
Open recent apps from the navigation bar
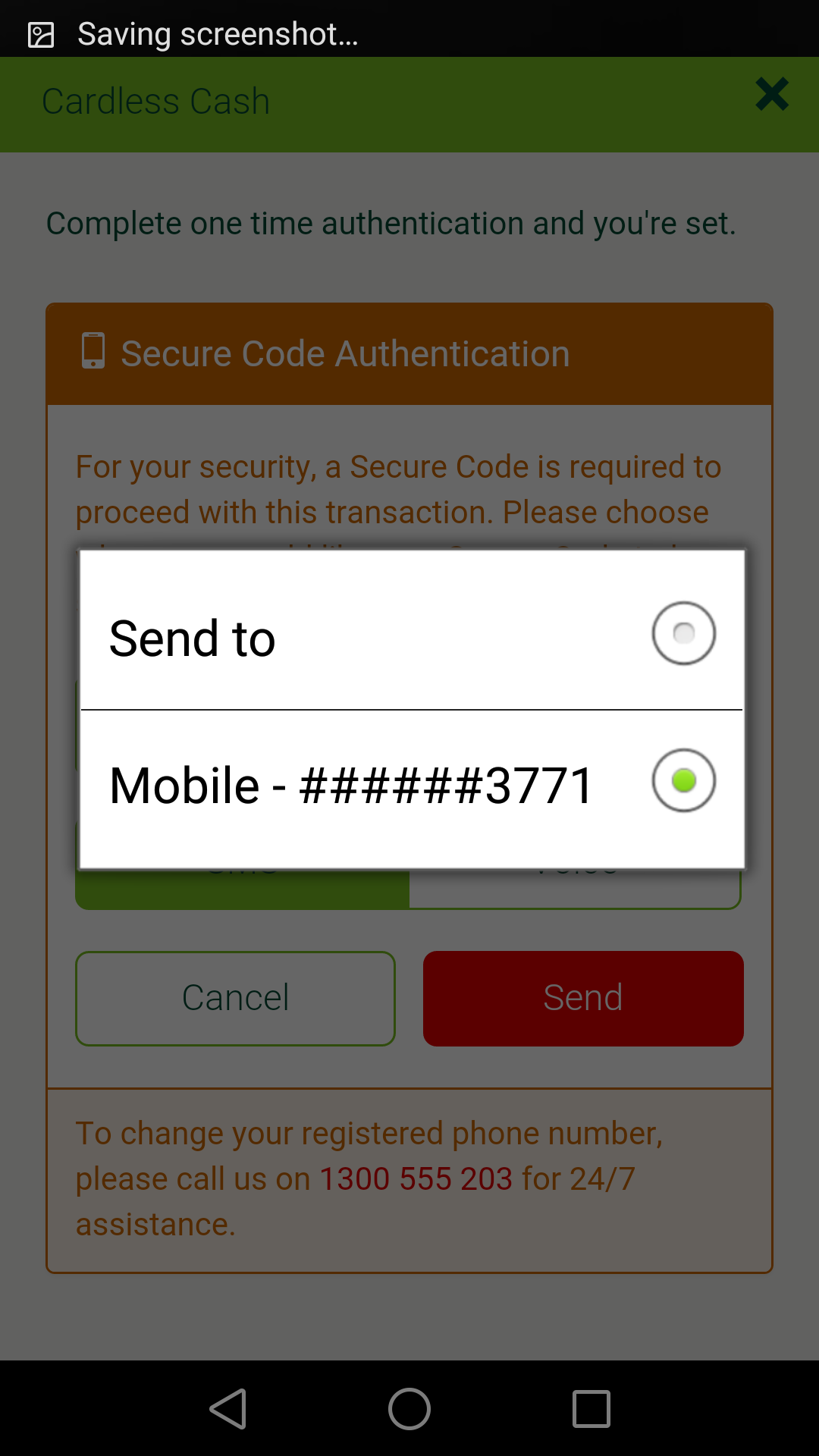[x=591, y=1409]
